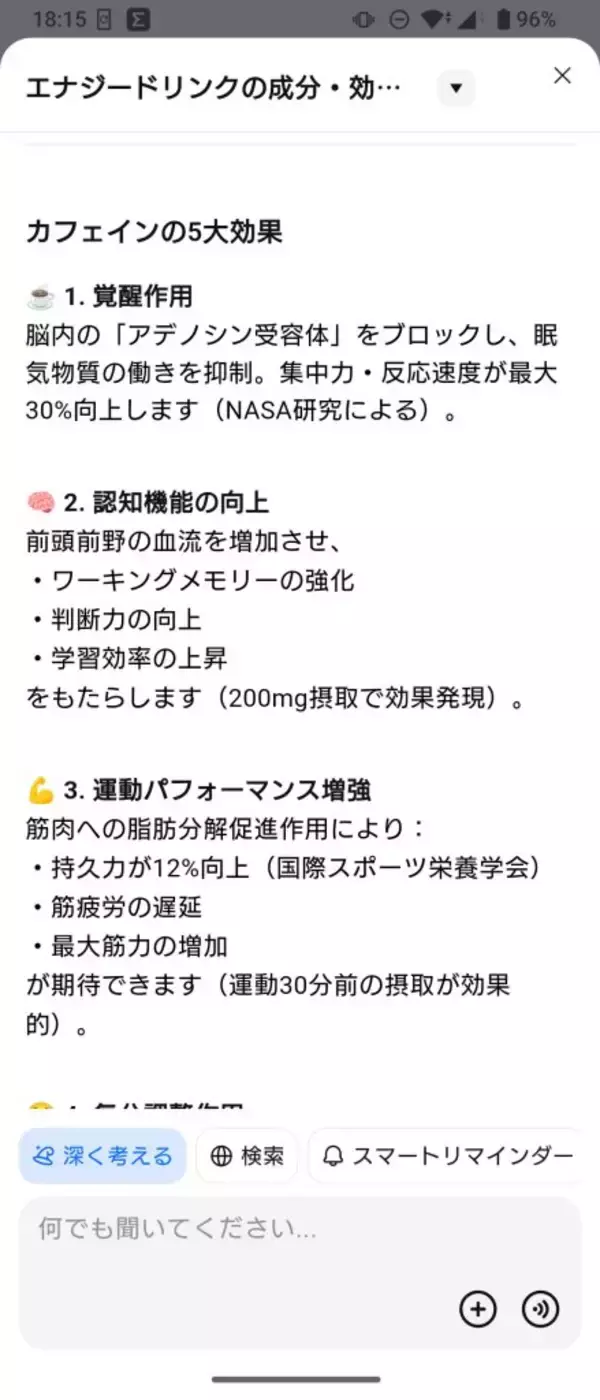
Task: Toggle the 深く考える chip
Action: (x=102, y=1156)
